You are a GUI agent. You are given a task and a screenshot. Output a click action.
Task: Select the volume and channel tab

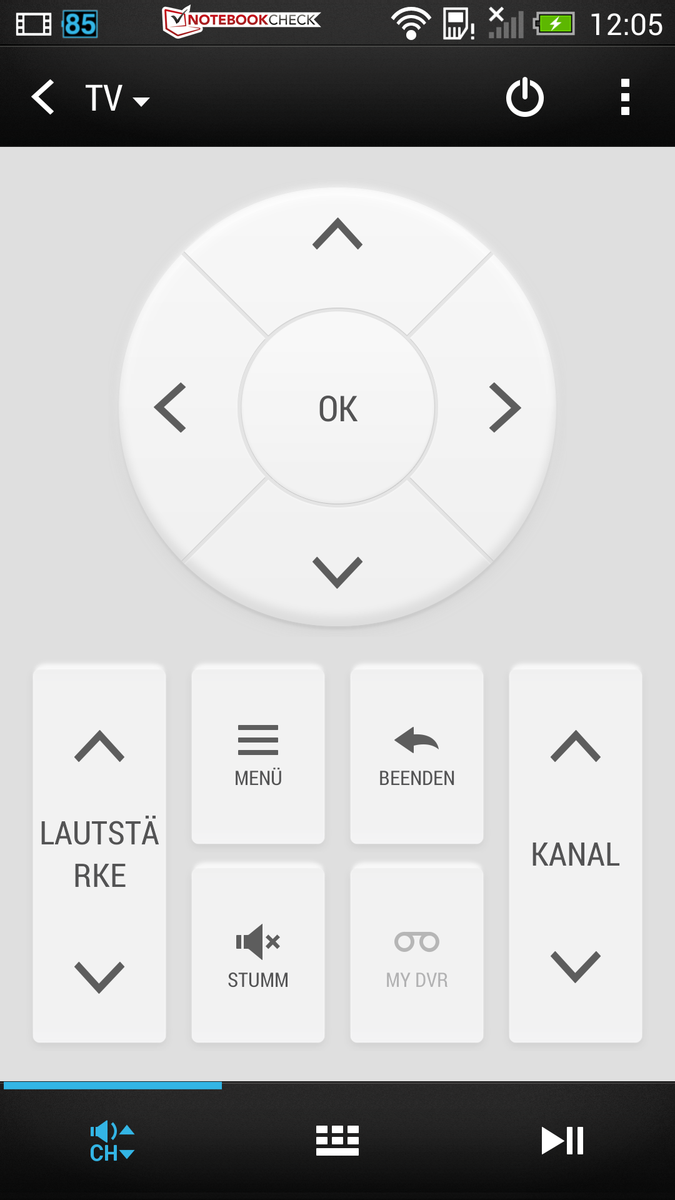click(x=112, y=1141)
